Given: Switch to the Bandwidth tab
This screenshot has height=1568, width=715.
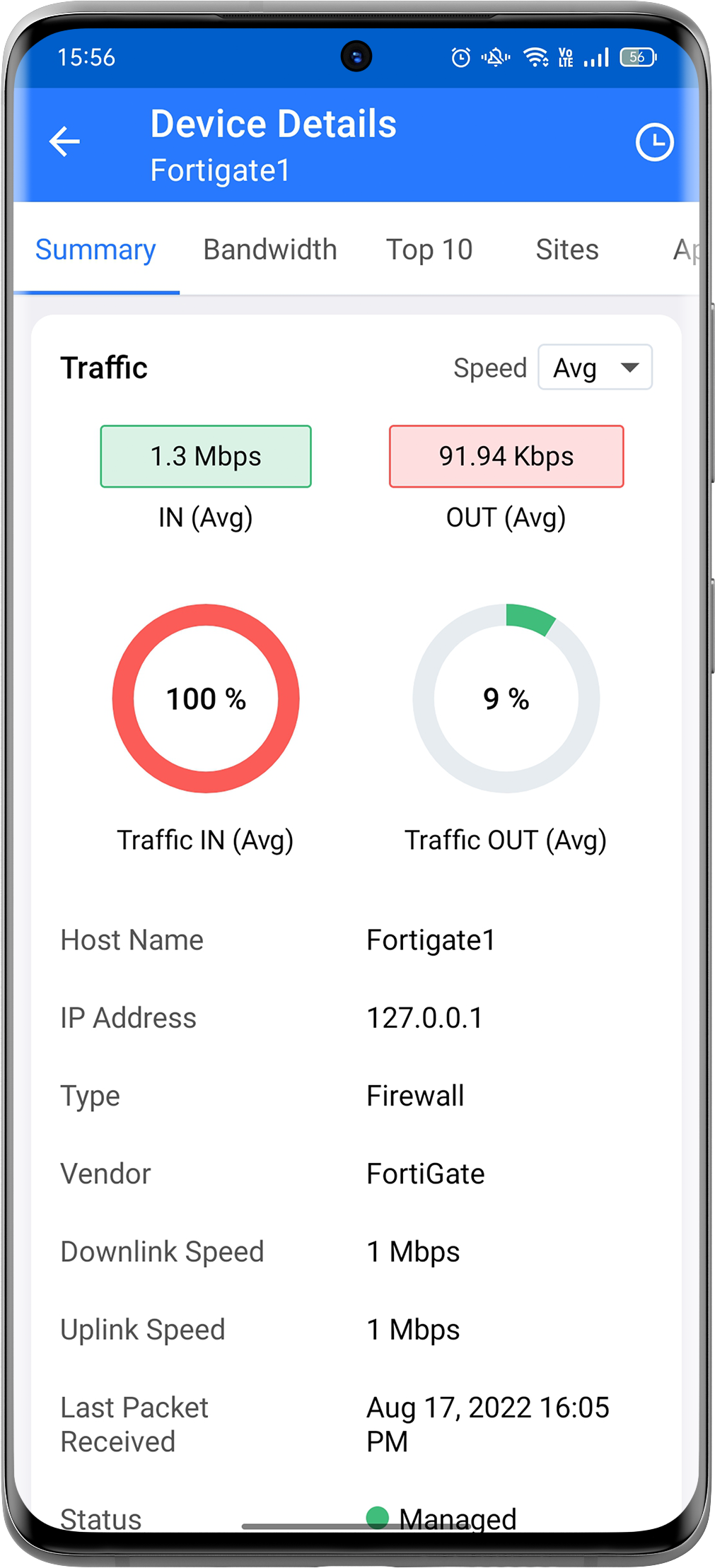Looking at the screenshot, I should [x=269, y=250].
